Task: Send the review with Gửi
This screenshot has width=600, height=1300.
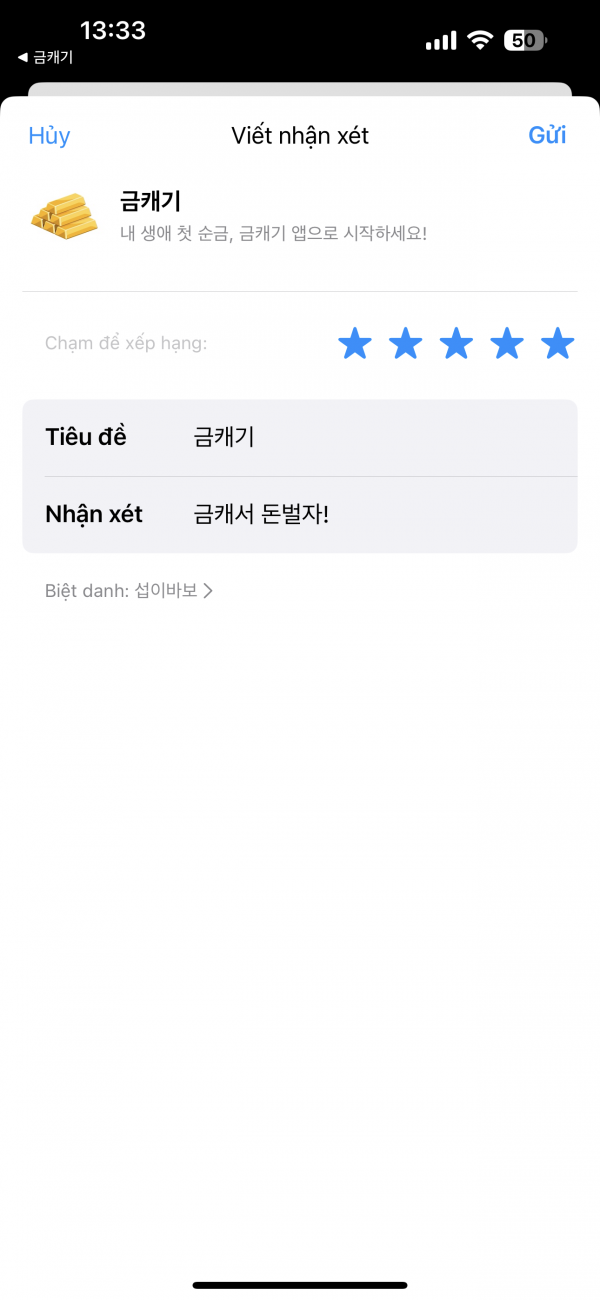Action: click(547, 136)
